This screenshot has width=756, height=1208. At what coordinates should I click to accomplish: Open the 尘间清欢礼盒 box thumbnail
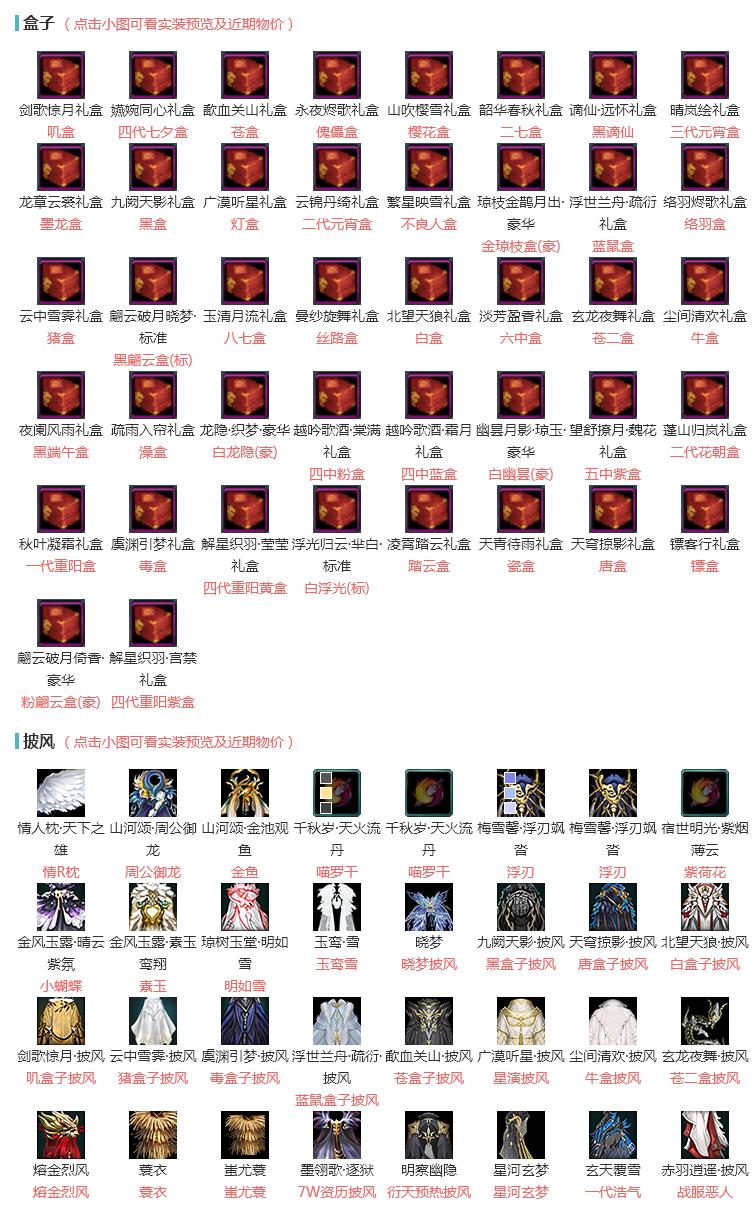pos(705,281)
